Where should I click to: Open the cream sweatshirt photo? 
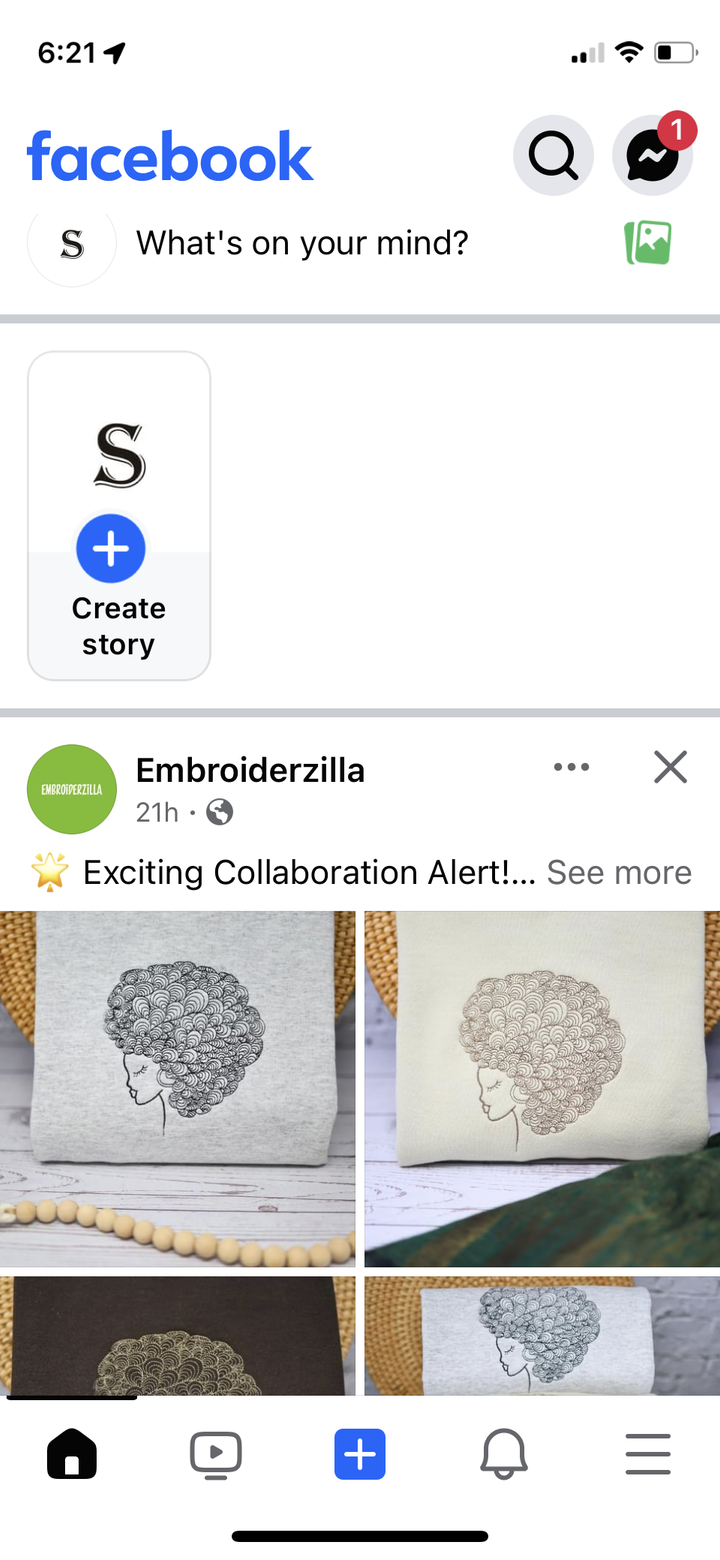click(542, 1088)
